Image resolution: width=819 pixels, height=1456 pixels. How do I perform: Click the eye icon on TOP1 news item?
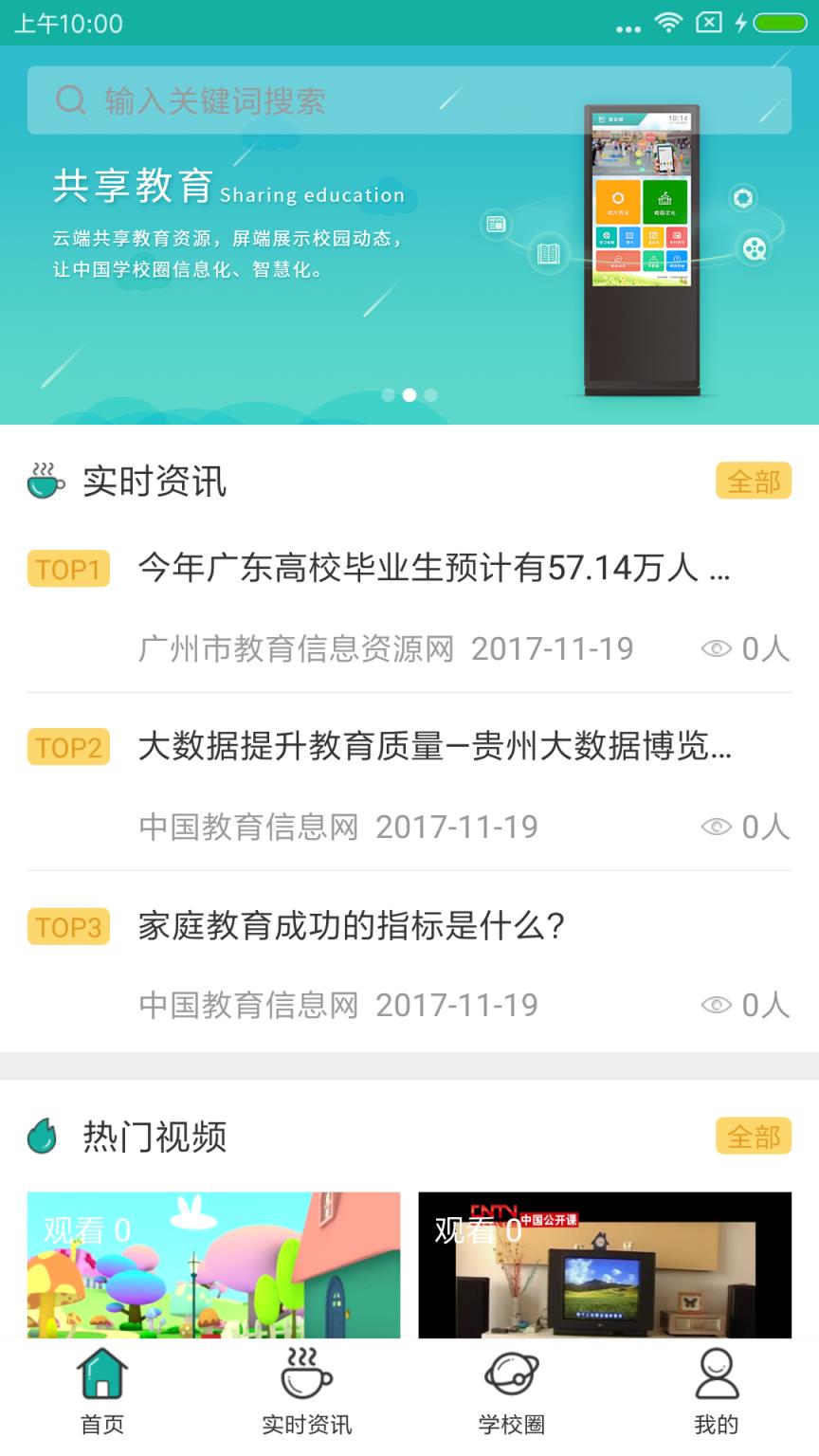718,647
